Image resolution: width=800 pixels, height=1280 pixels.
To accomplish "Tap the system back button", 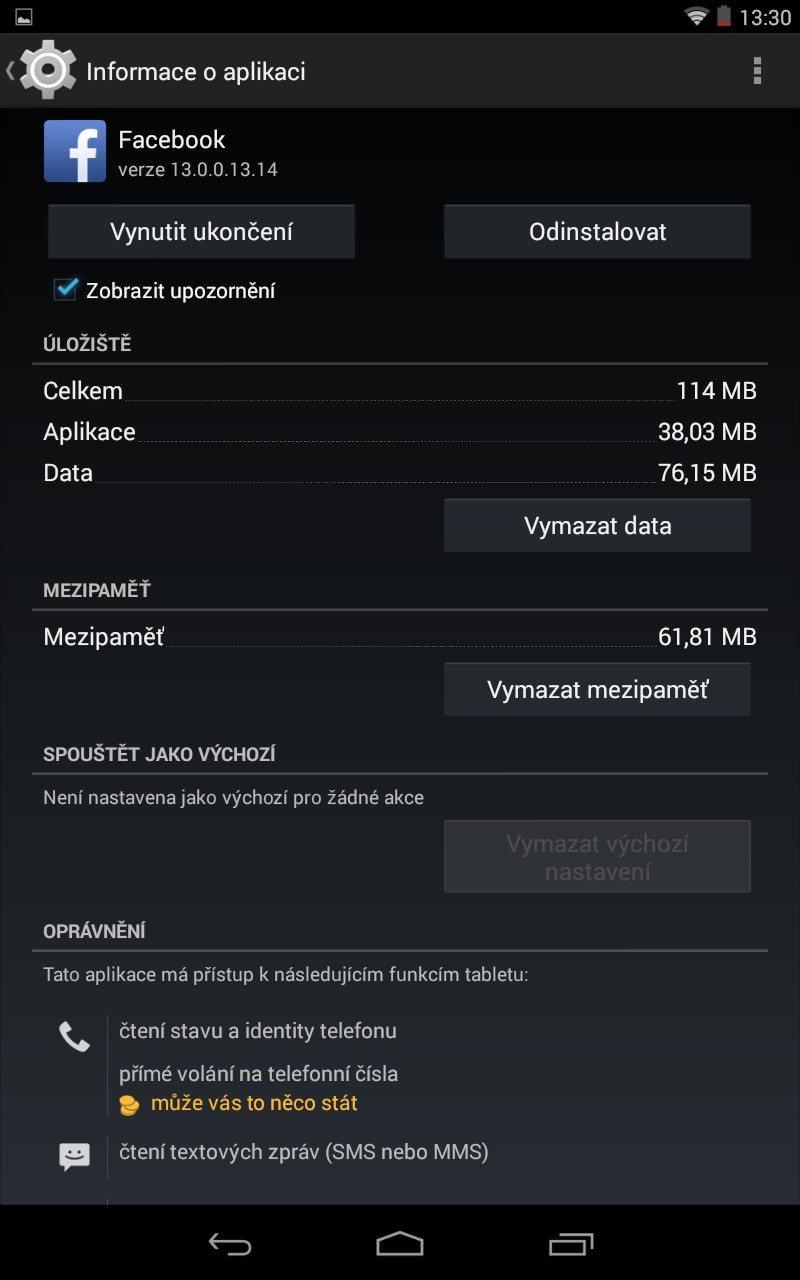I will tap(229, 1243).
